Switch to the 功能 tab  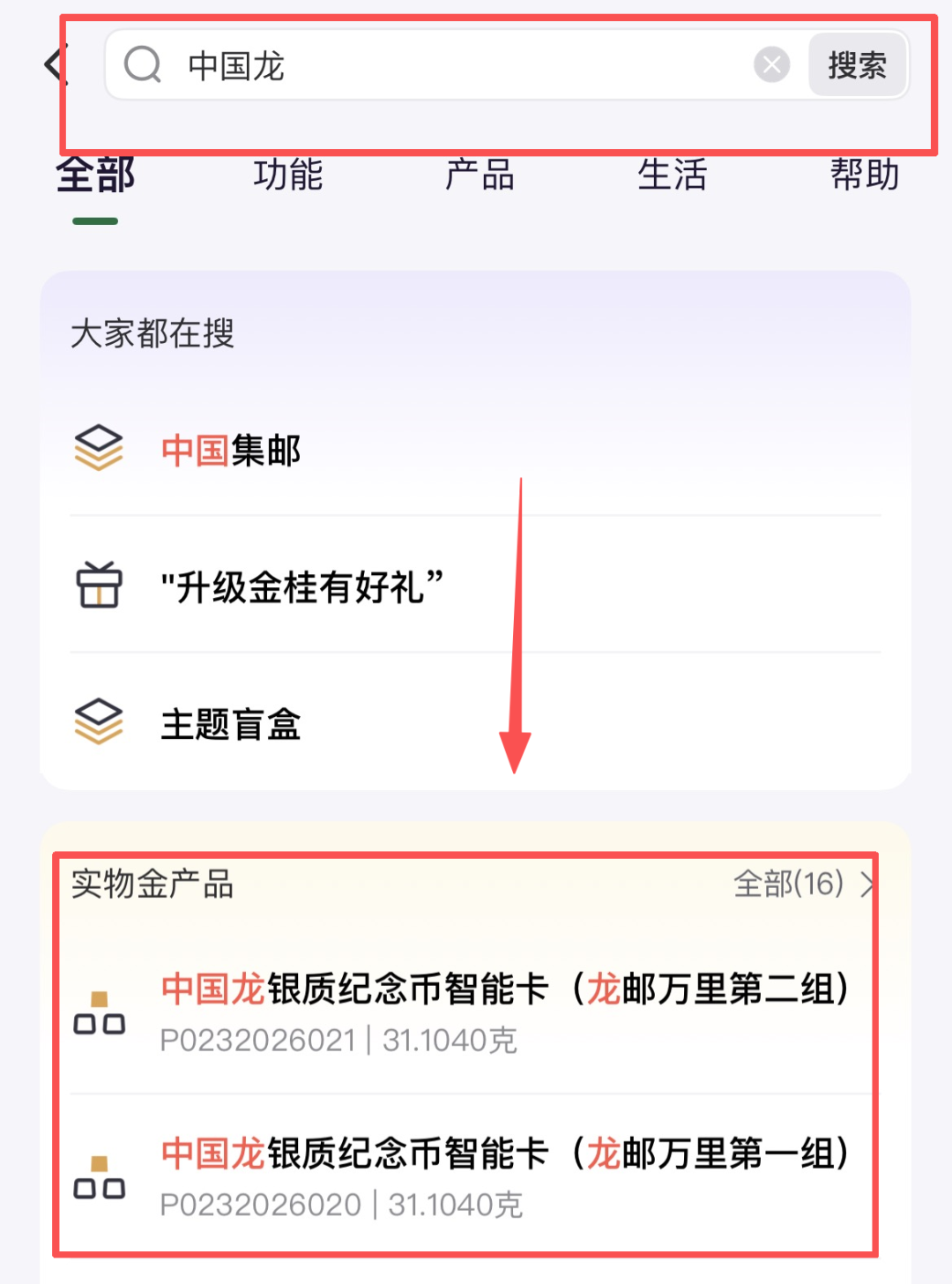(287, 175)
